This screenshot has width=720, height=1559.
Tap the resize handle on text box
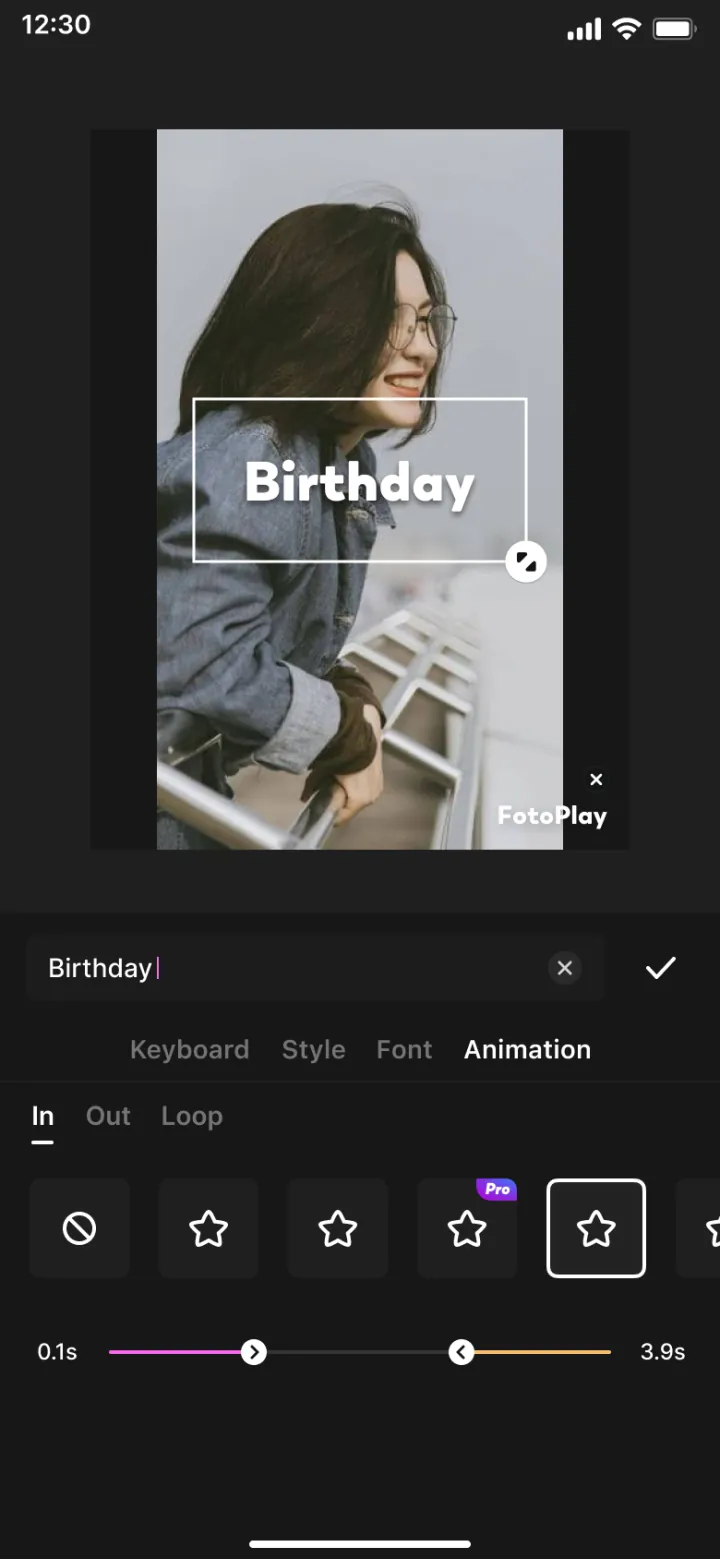point(526,562)
